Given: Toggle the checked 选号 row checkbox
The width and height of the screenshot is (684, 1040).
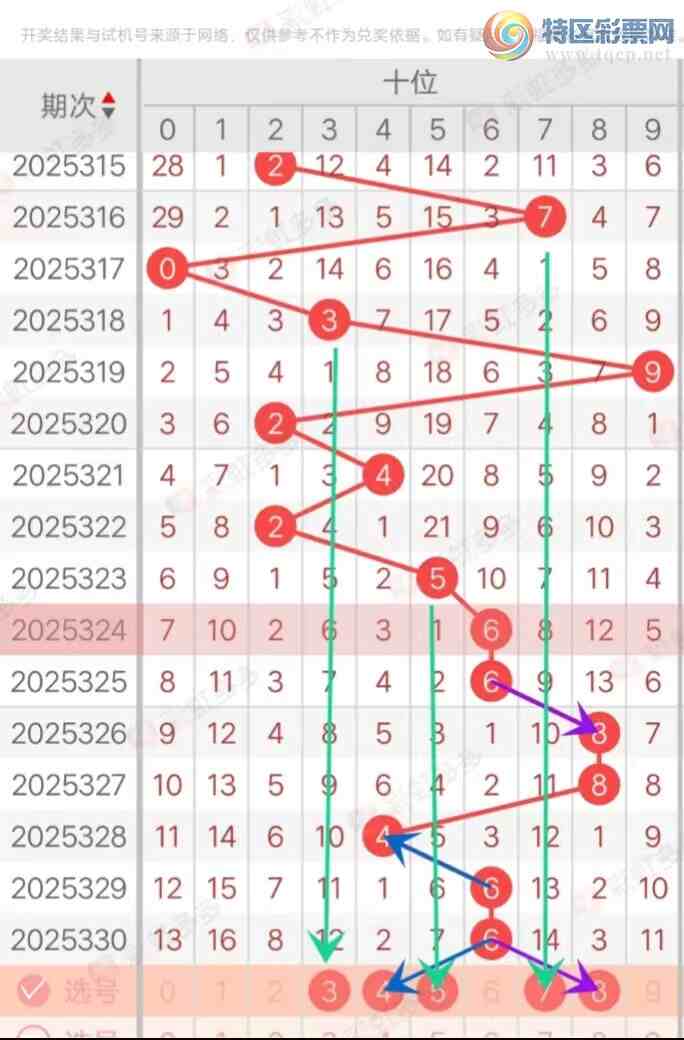Looking at the screenshot, I should tap(33, 991).
